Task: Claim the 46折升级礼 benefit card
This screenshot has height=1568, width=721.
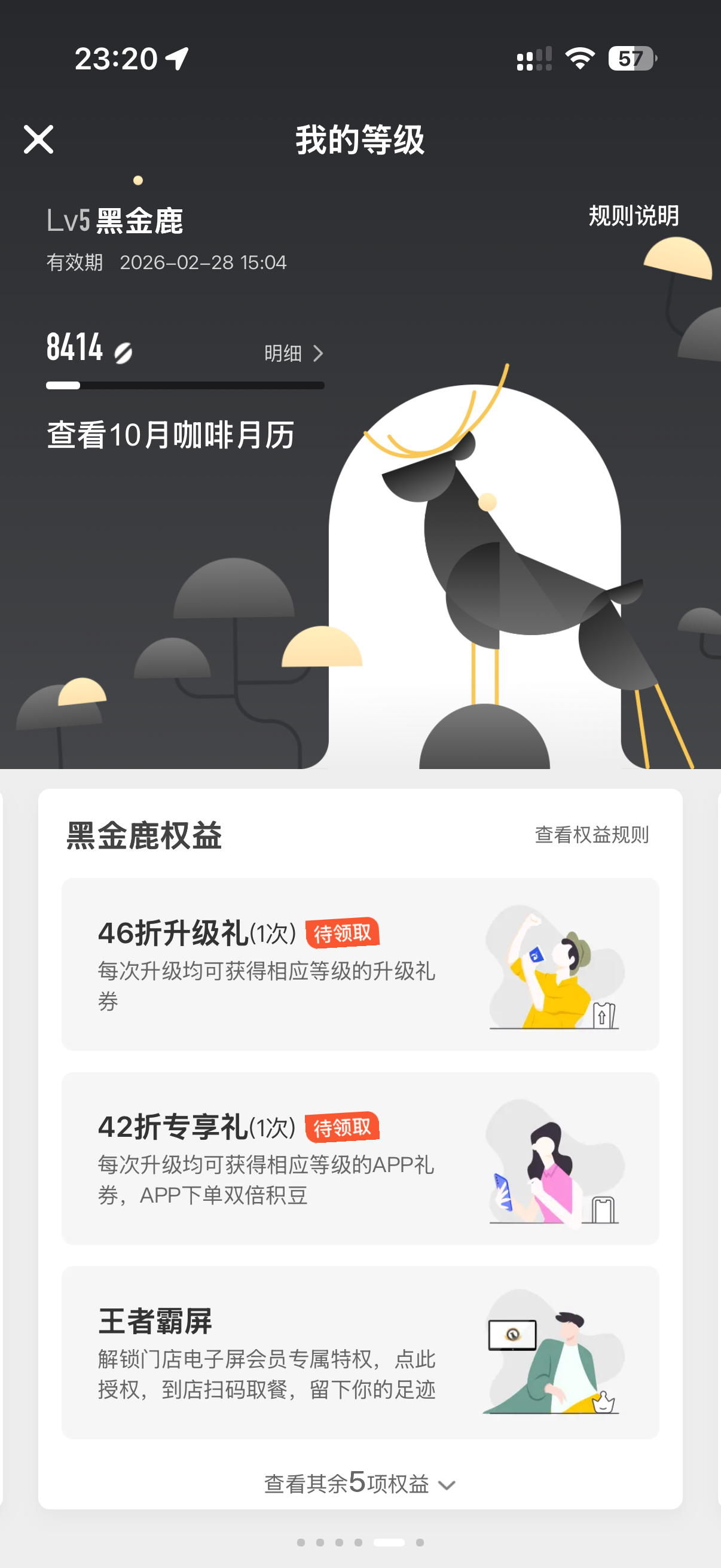Action: [x=359, y=963]
